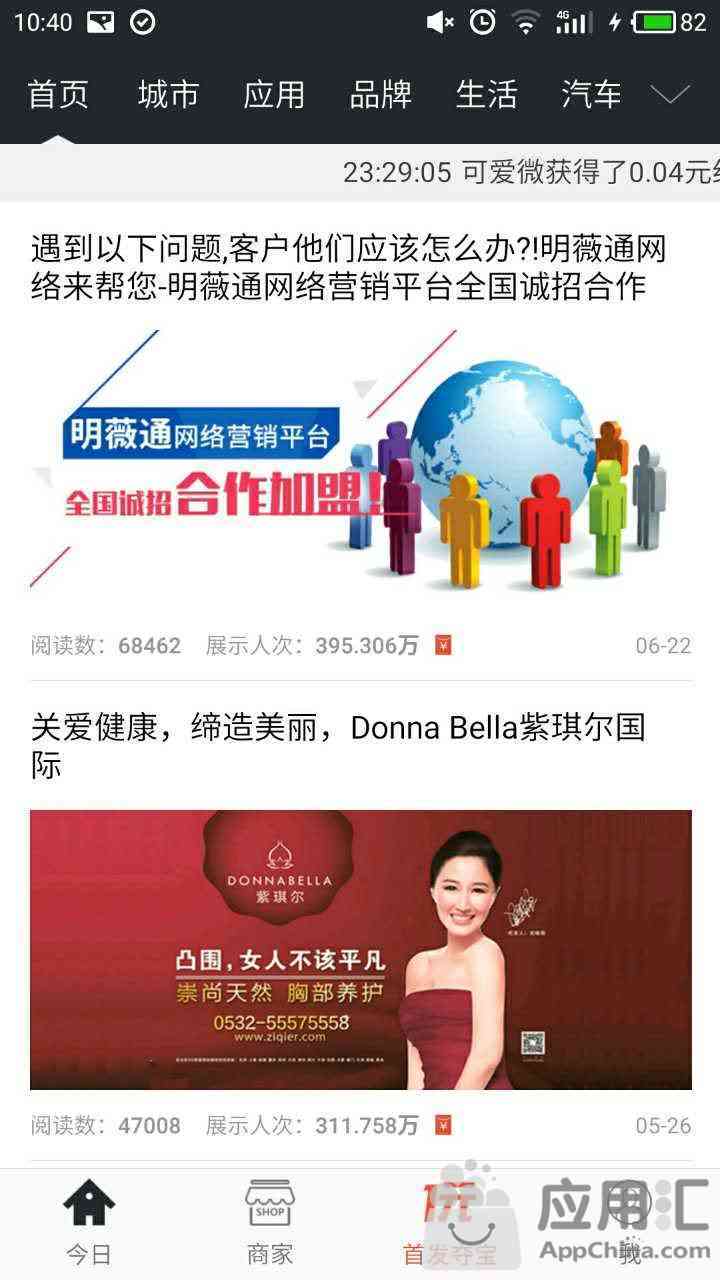Open the Donna Bella紫琪尔国际 article
The height and width of the screenshot is (1280, 720).
click(x=338, y=745)
